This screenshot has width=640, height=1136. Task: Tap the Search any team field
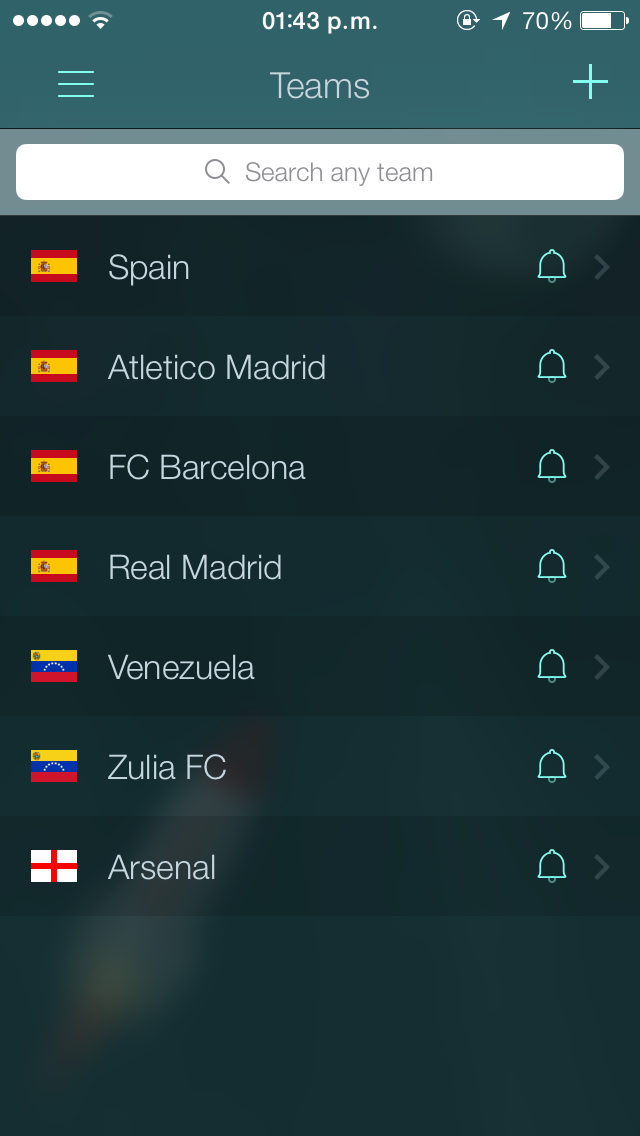(x=320, y=172)
